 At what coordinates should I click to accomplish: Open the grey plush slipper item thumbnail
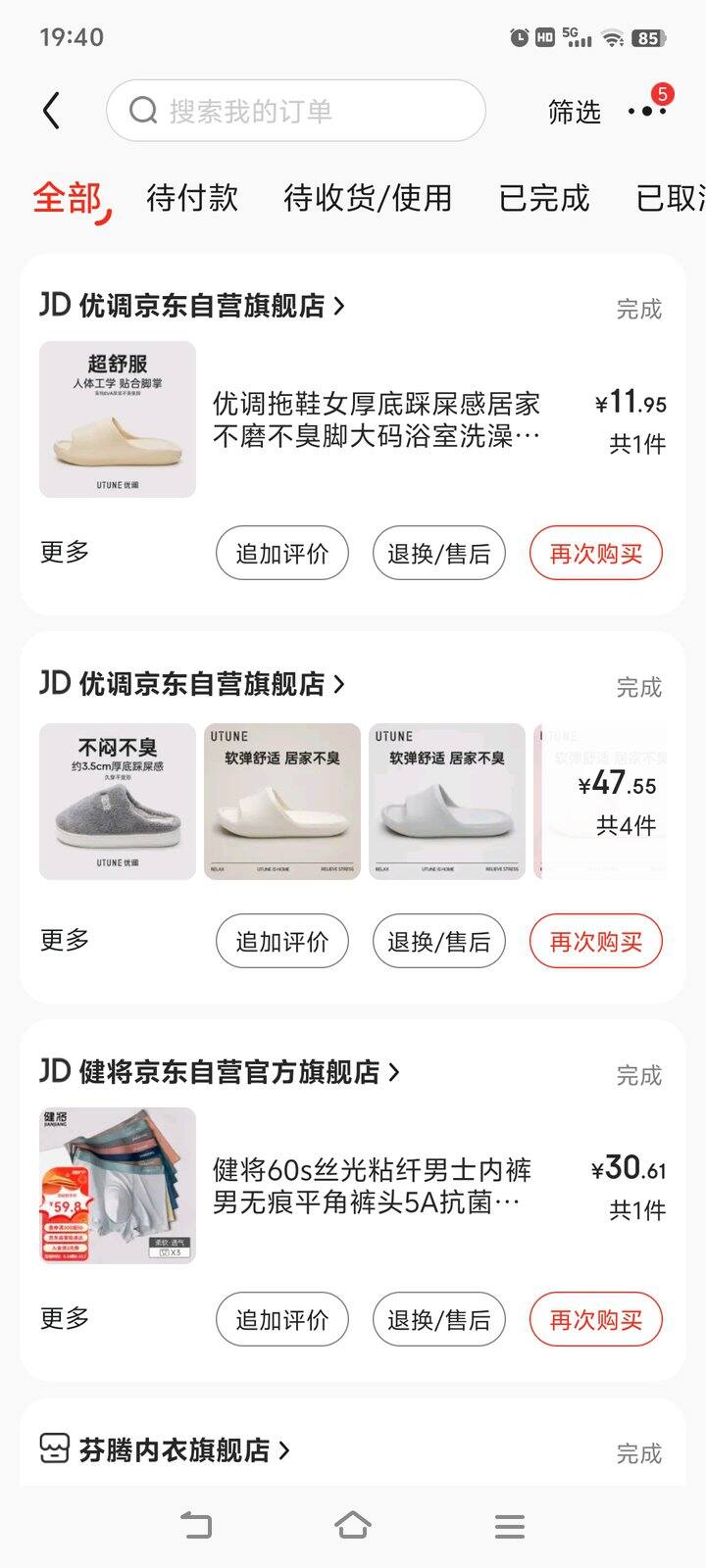tap(118, 802)
